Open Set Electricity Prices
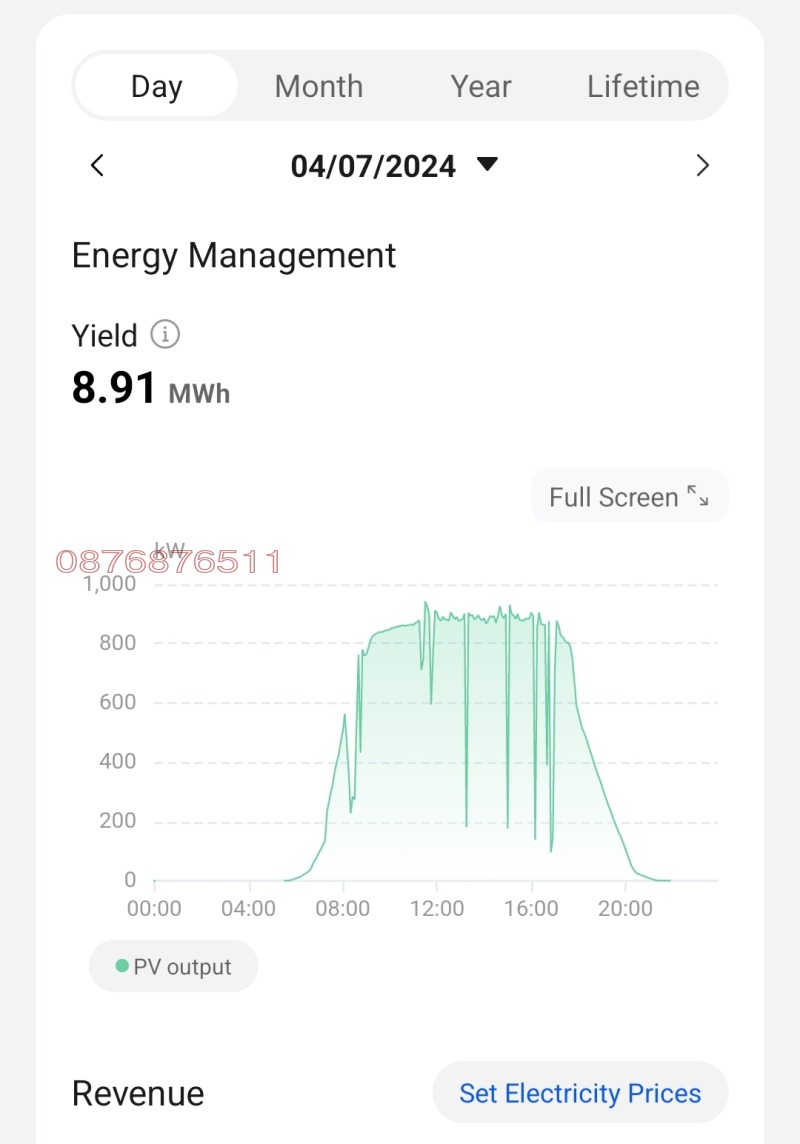 (x=580, y=1093)
